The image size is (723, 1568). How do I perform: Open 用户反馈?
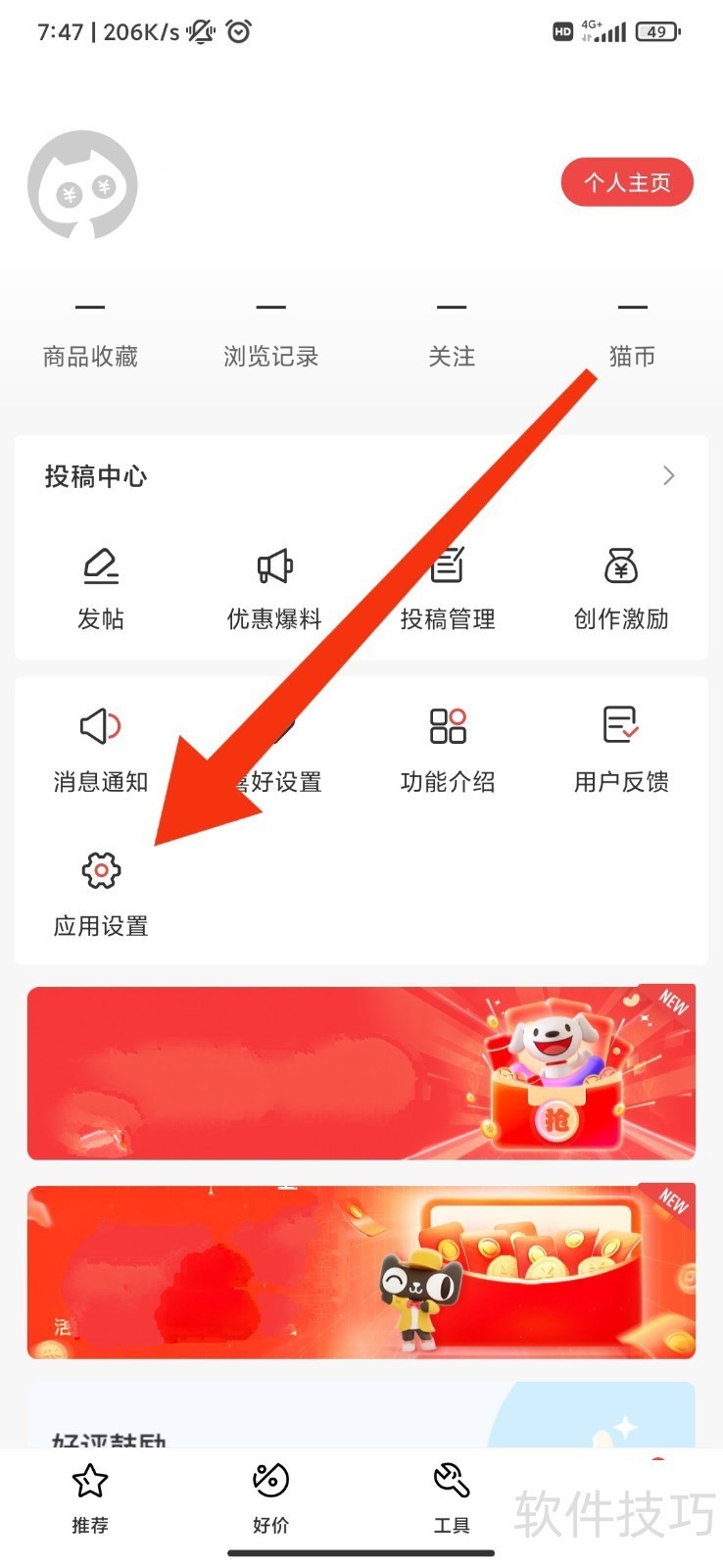pyautogui.click(x=621, y=750)
